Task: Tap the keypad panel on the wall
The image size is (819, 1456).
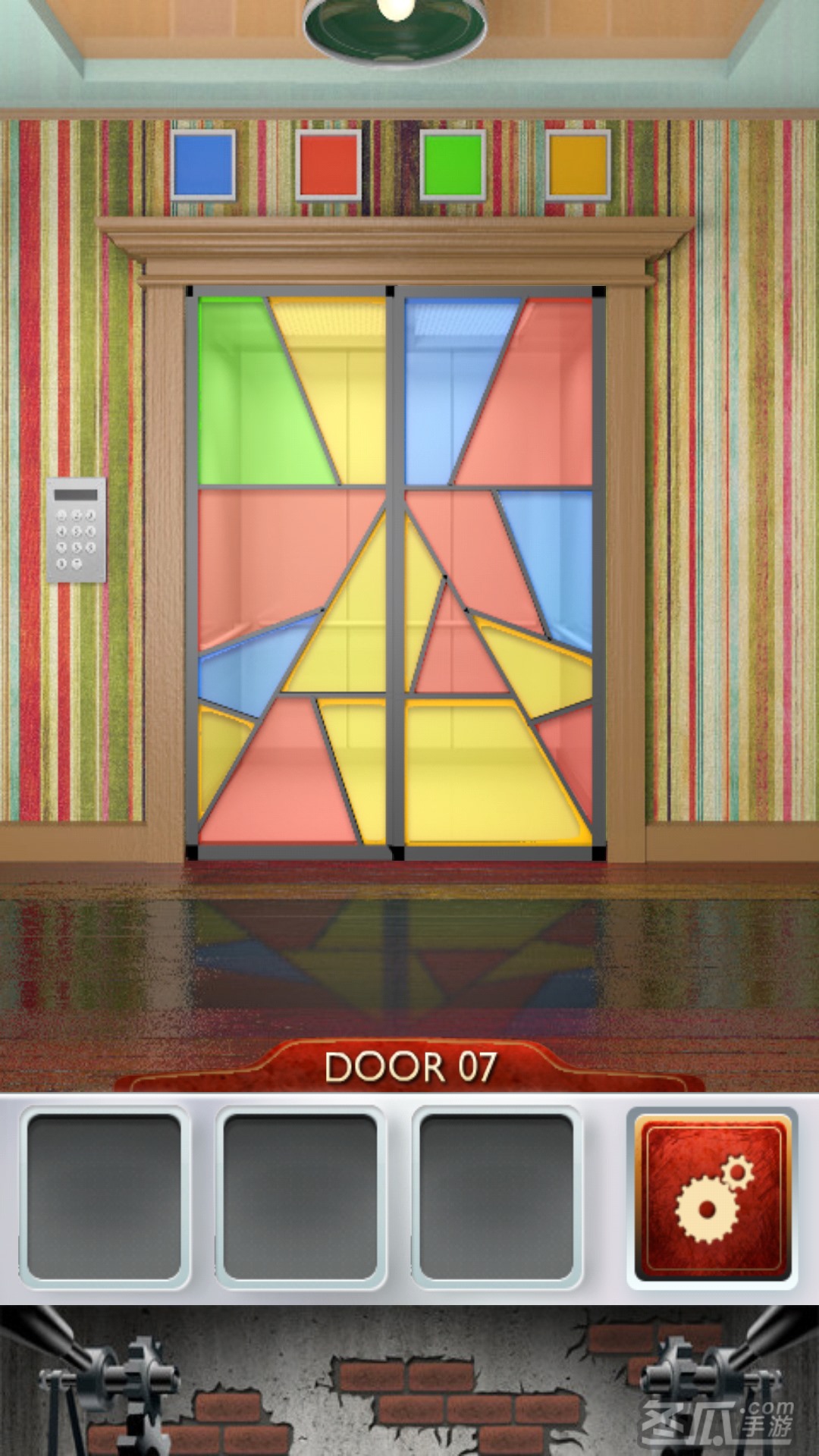Action: point(76,529)
